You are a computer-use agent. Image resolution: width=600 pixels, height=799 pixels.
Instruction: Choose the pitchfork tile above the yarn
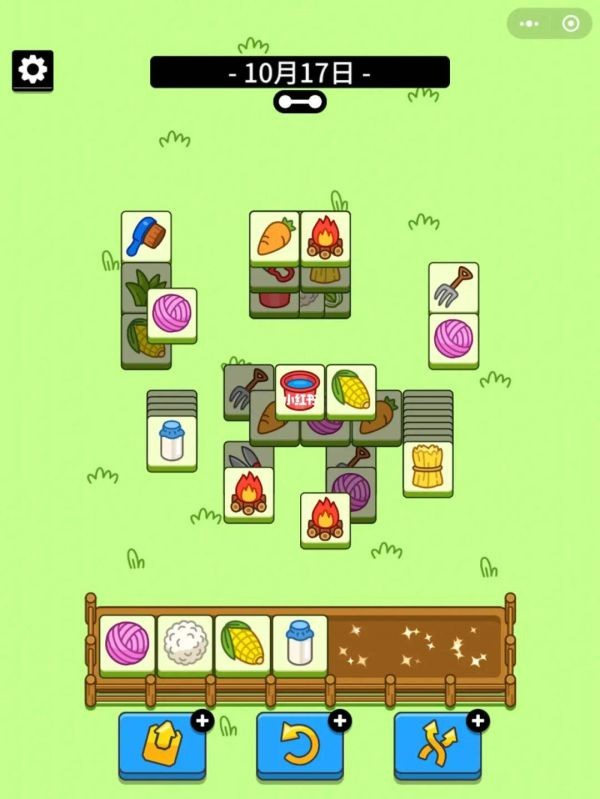click(453, 287)
